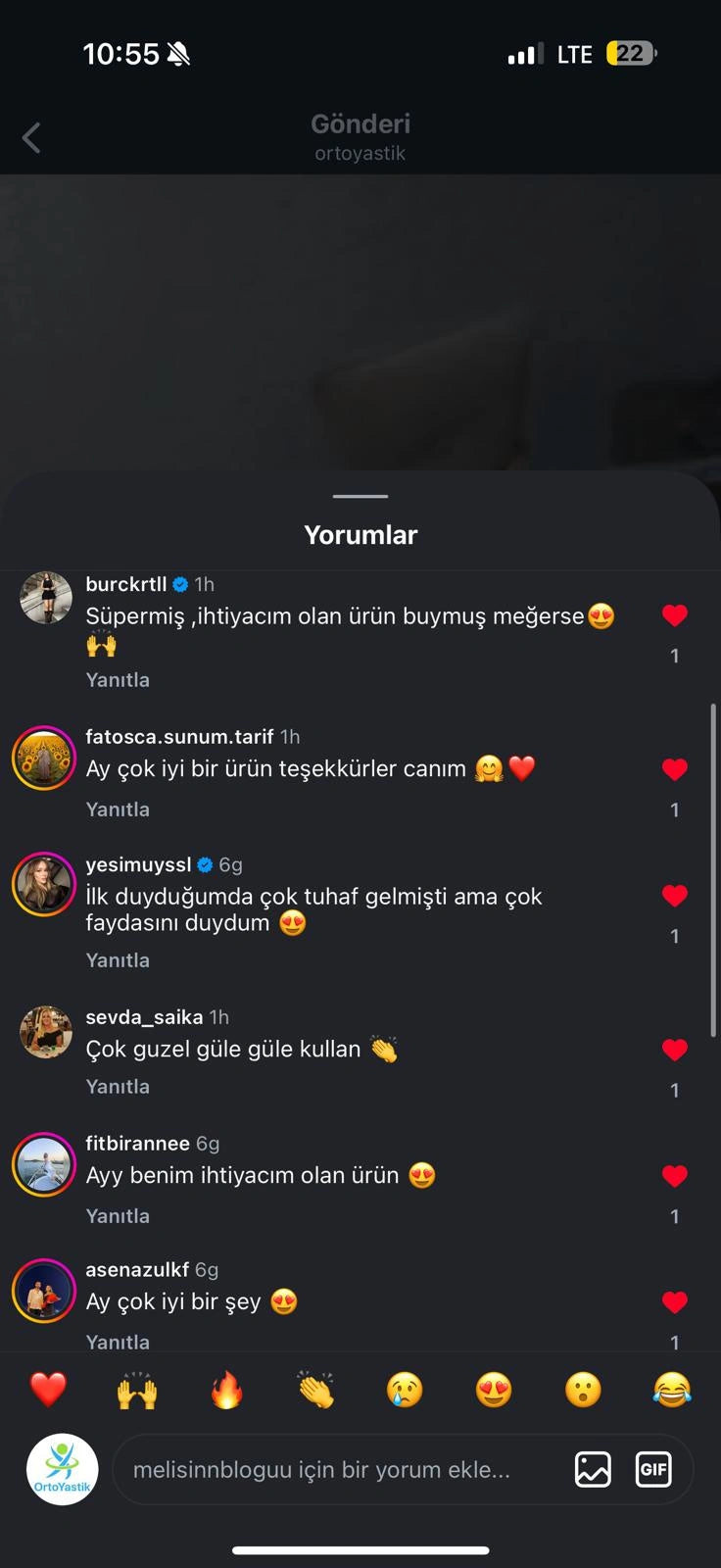Reply to fitbirannee's comment via Yanıtla
This screenshot has height=1568, width=721.
point(118,1216)
